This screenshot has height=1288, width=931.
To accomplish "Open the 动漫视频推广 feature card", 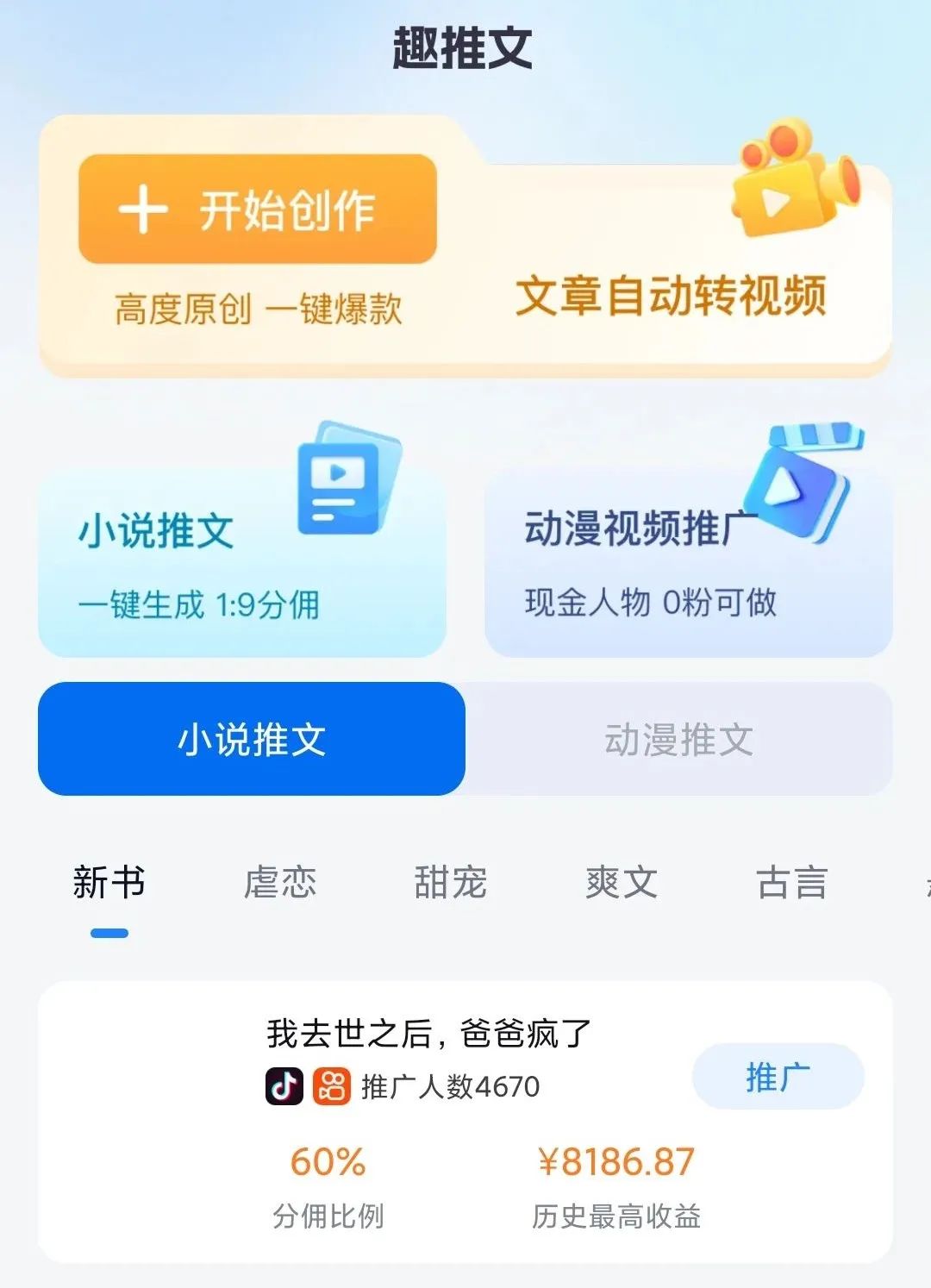I will click(x=688, y=560).
